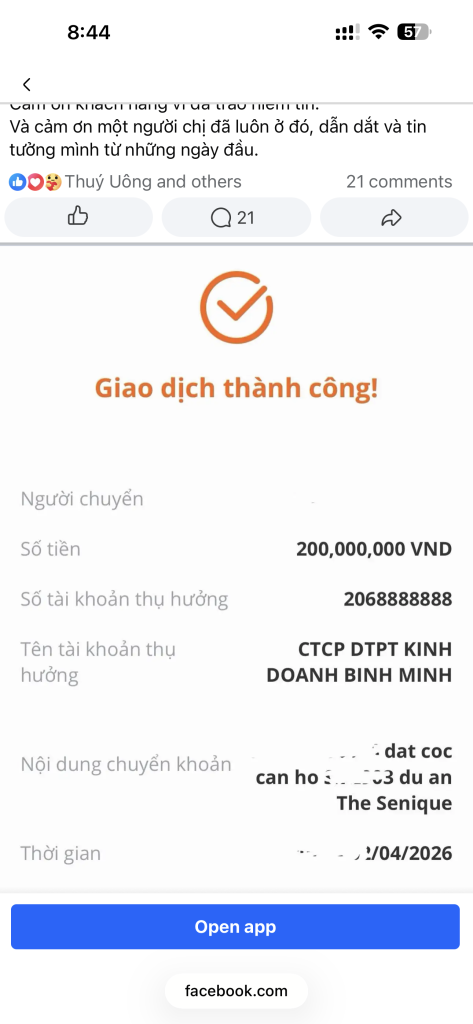View reactions from Thuý Uông and others
Viewport: 473px width, 1024px height.
(x=125, y=182)
